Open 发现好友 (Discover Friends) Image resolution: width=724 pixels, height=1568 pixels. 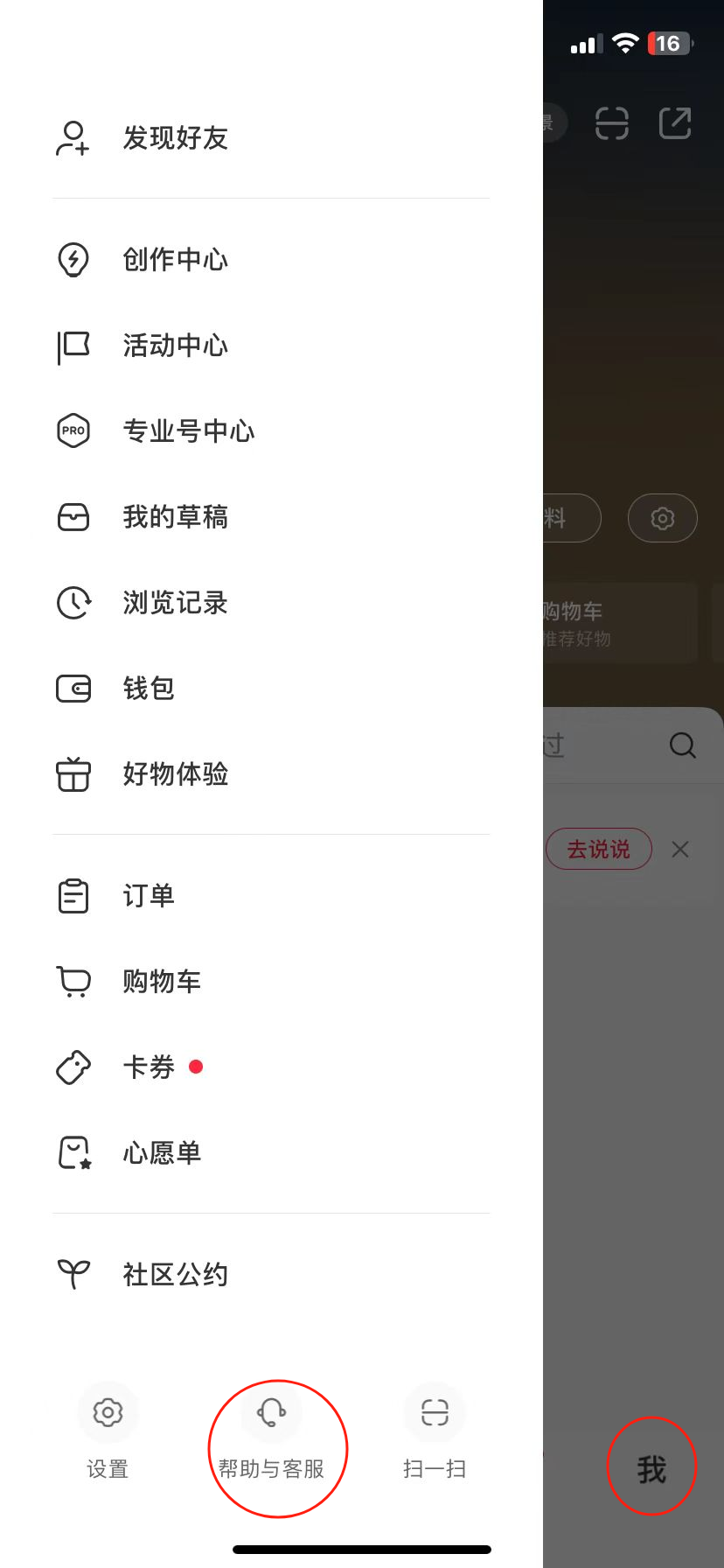(x=175, y=137)
